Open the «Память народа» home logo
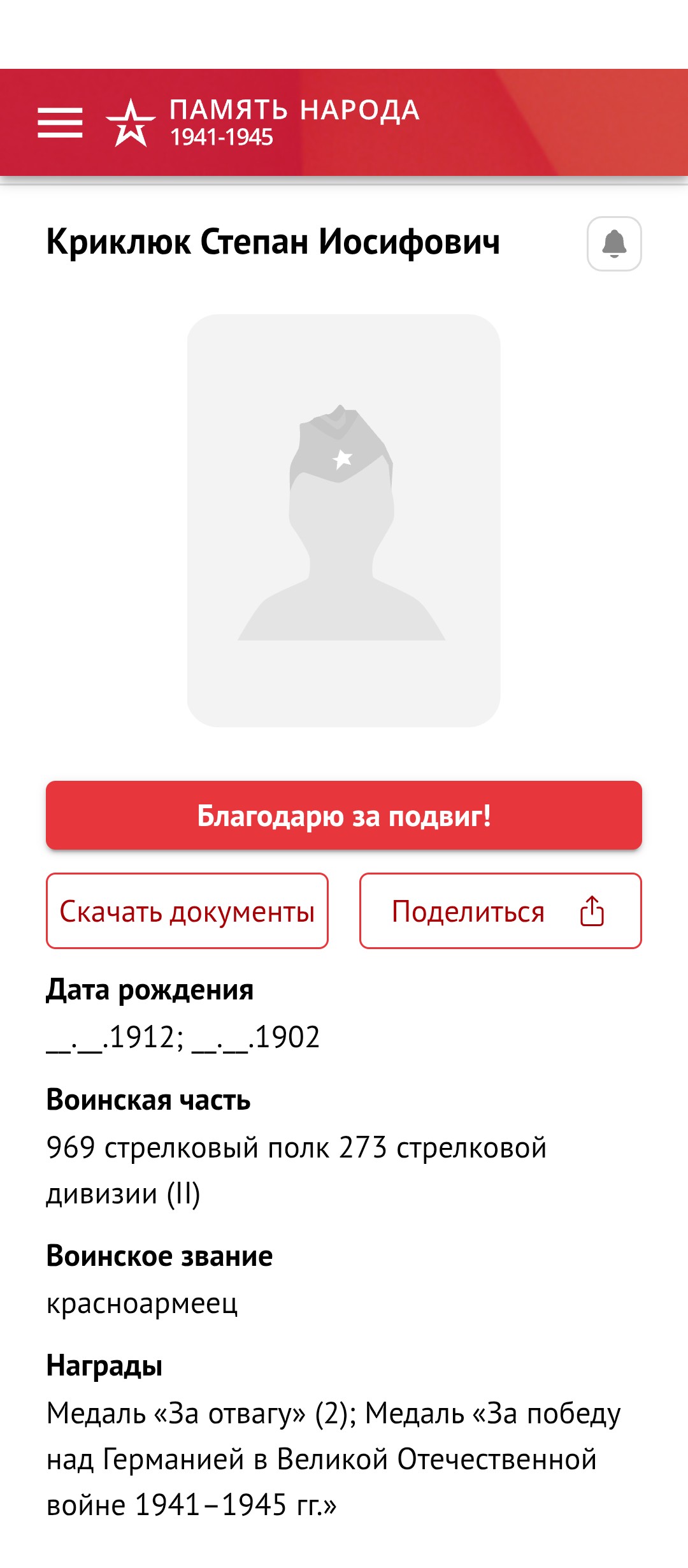688x1568 pixels. (x=262, y=122)
